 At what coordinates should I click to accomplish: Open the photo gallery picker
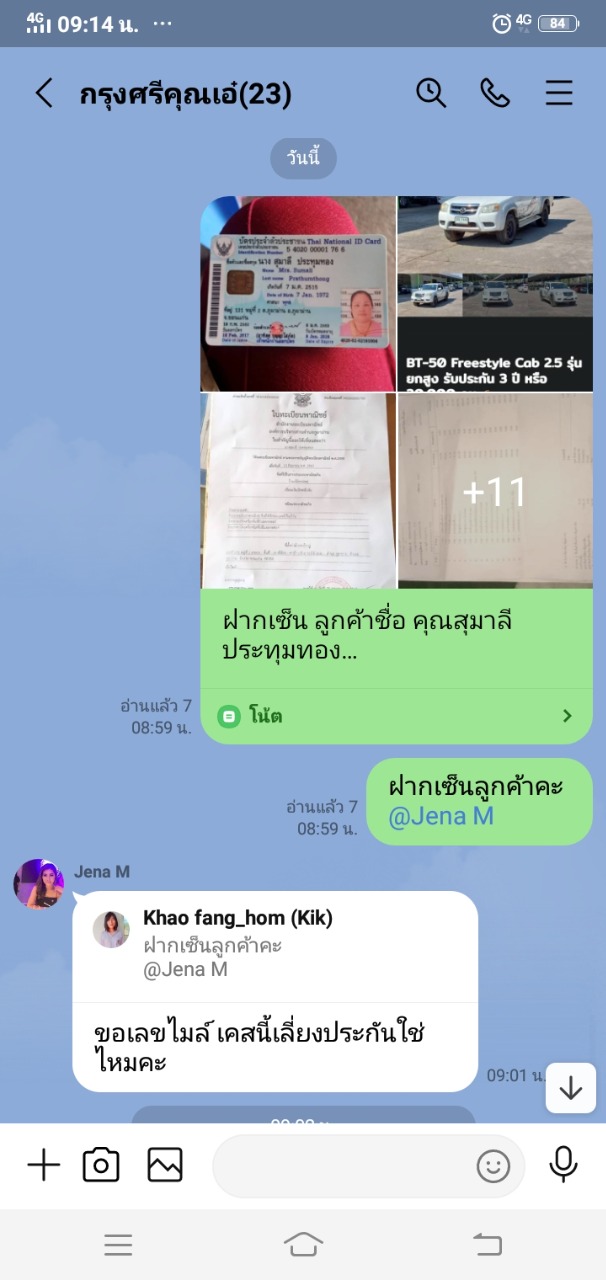click(165, 1165)
